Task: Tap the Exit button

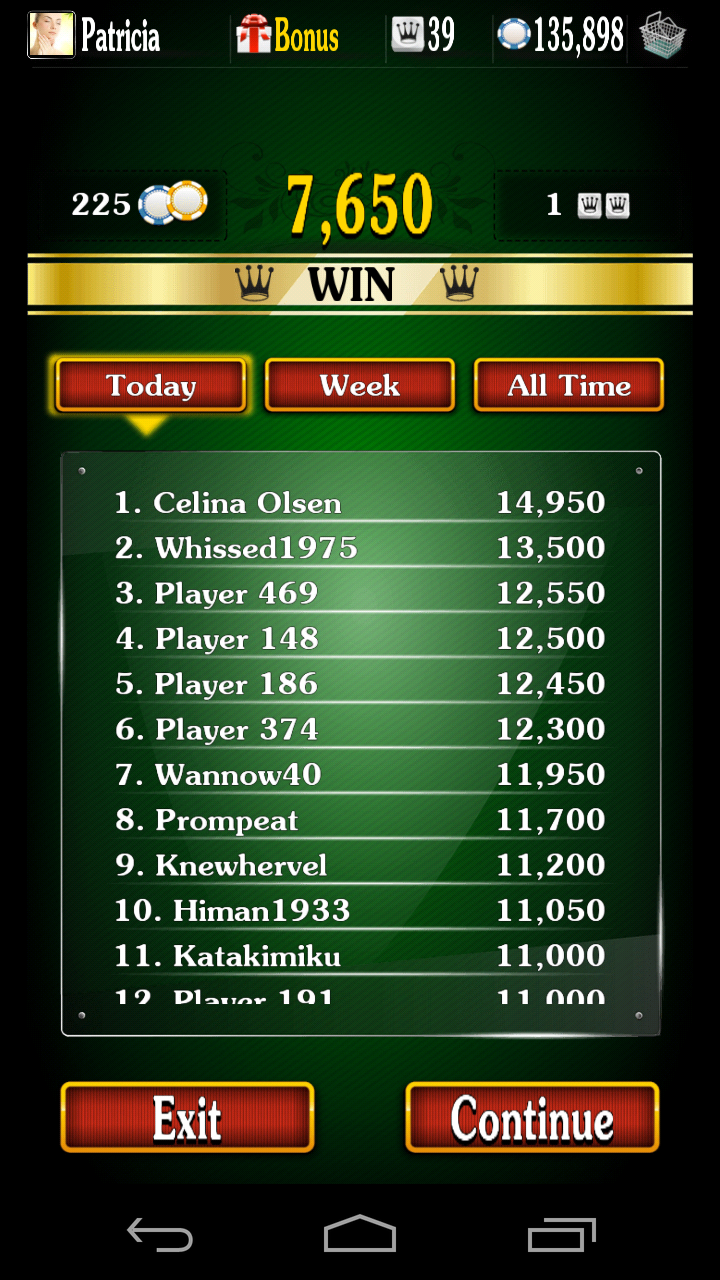Action: tap(187, 1117)
